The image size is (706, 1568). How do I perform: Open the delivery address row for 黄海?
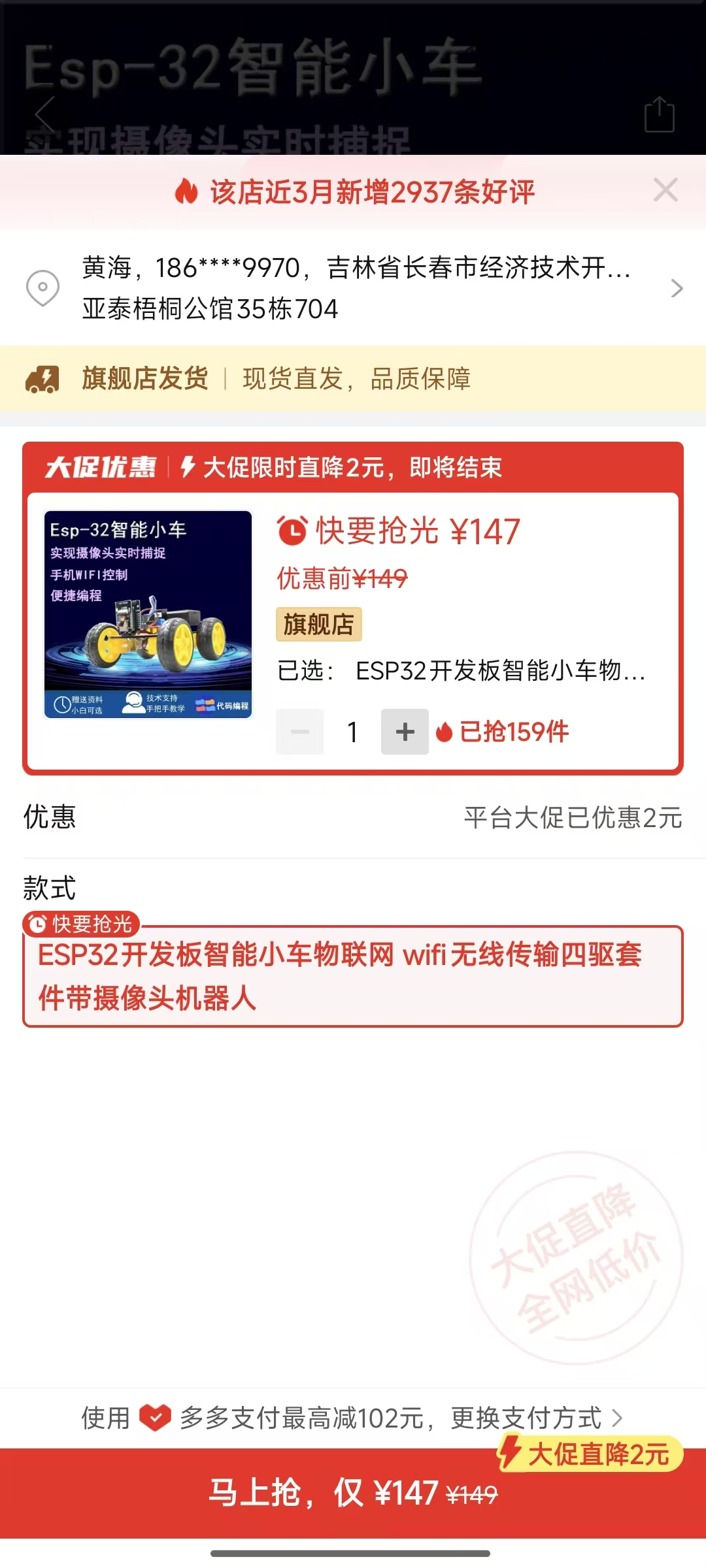click(353, 288)
